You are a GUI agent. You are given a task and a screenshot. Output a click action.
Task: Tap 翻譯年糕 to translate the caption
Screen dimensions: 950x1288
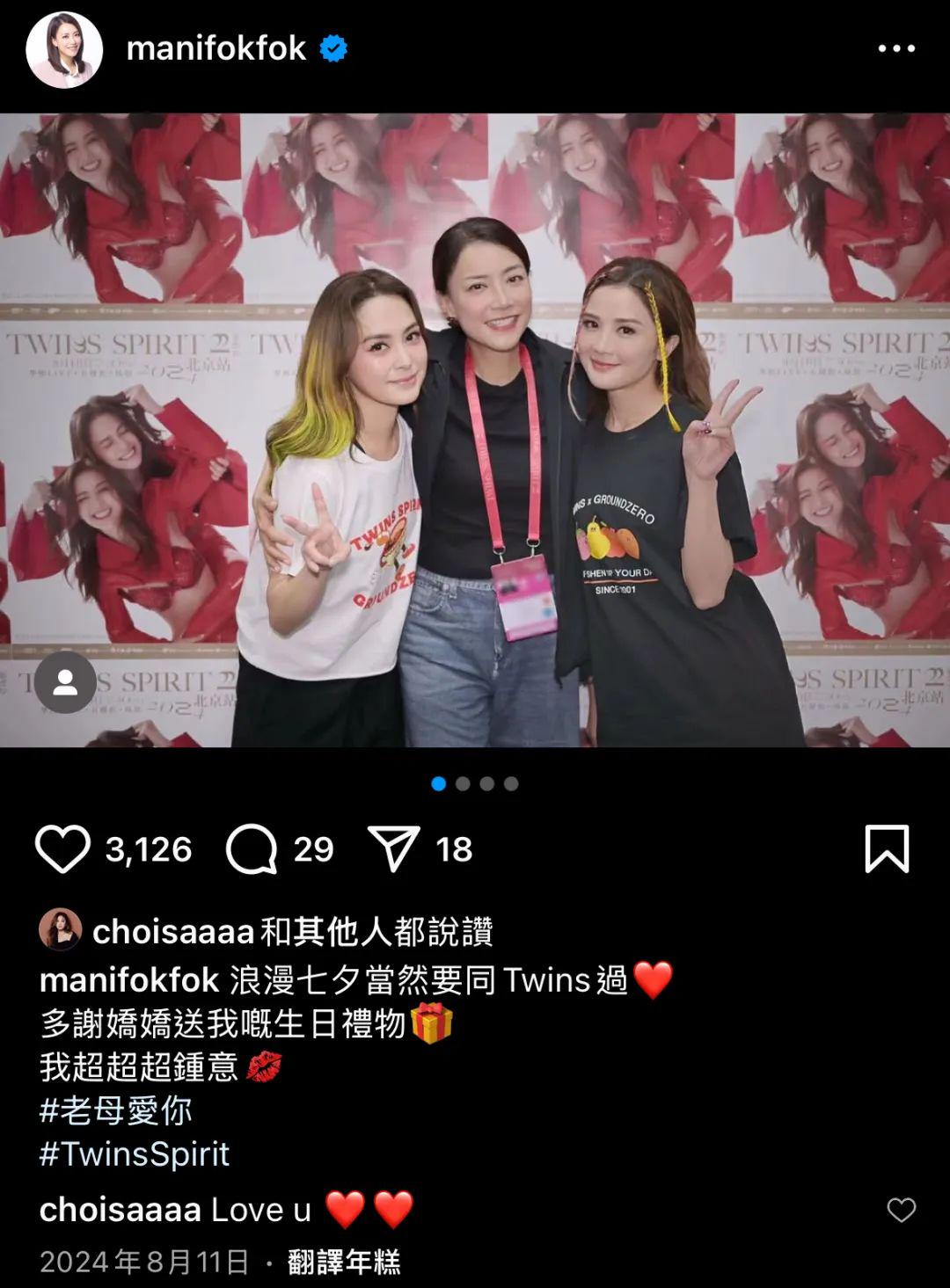pyautogui.click(x=344, y=1263)
